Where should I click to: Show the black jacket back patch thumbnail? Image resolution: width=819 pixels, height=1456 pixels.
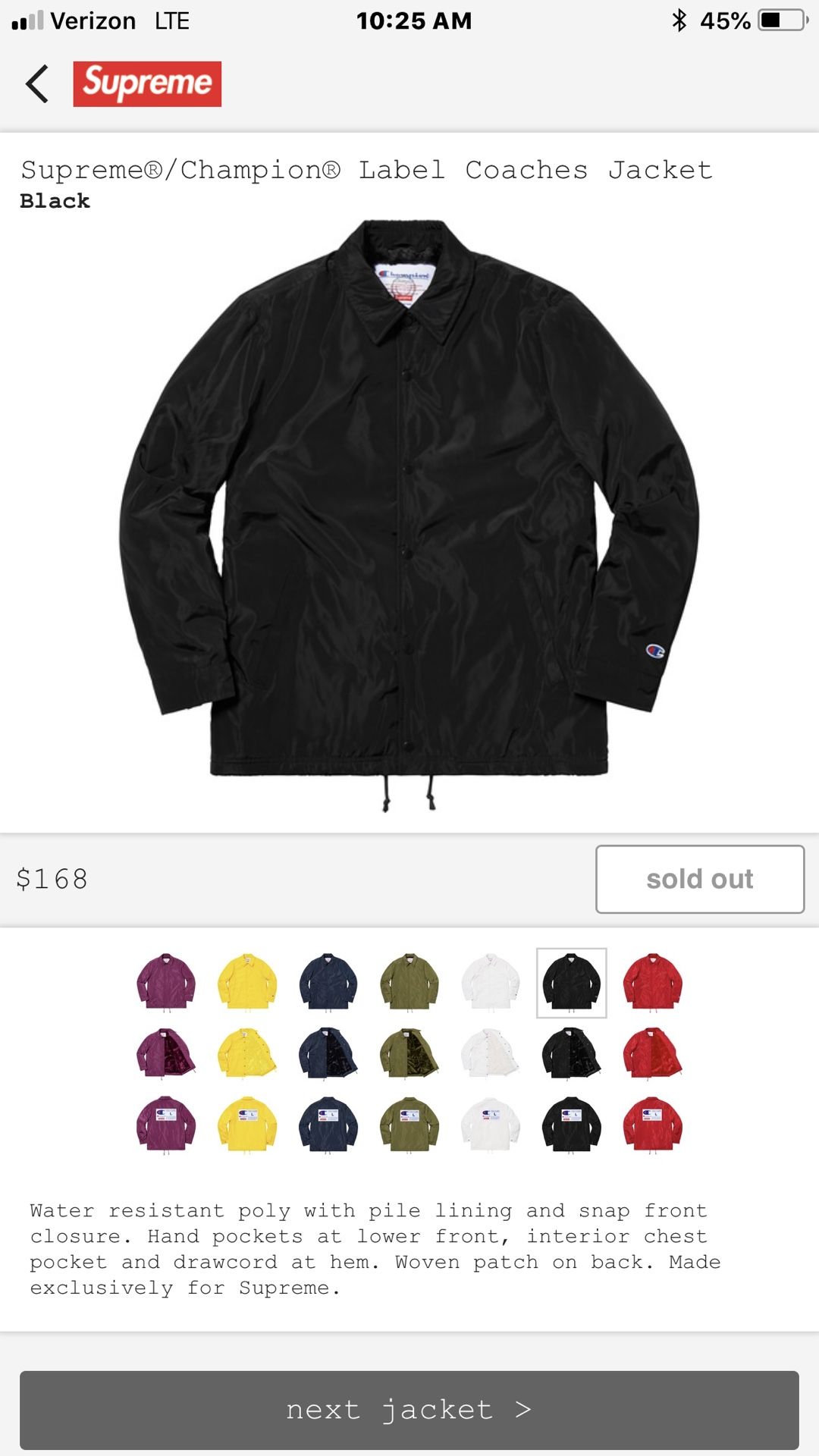point(572,1125)
